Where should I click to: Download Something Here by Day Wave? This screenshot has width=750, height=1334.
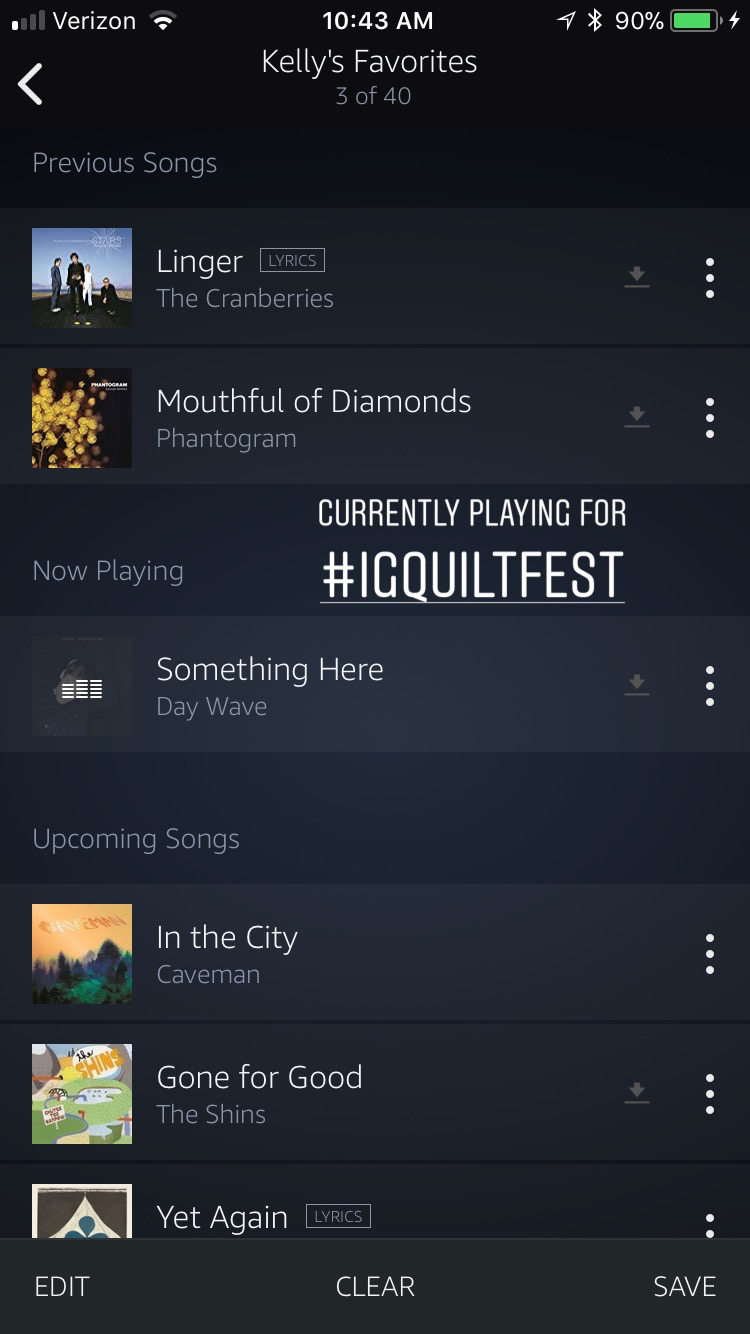coord(637,686)
